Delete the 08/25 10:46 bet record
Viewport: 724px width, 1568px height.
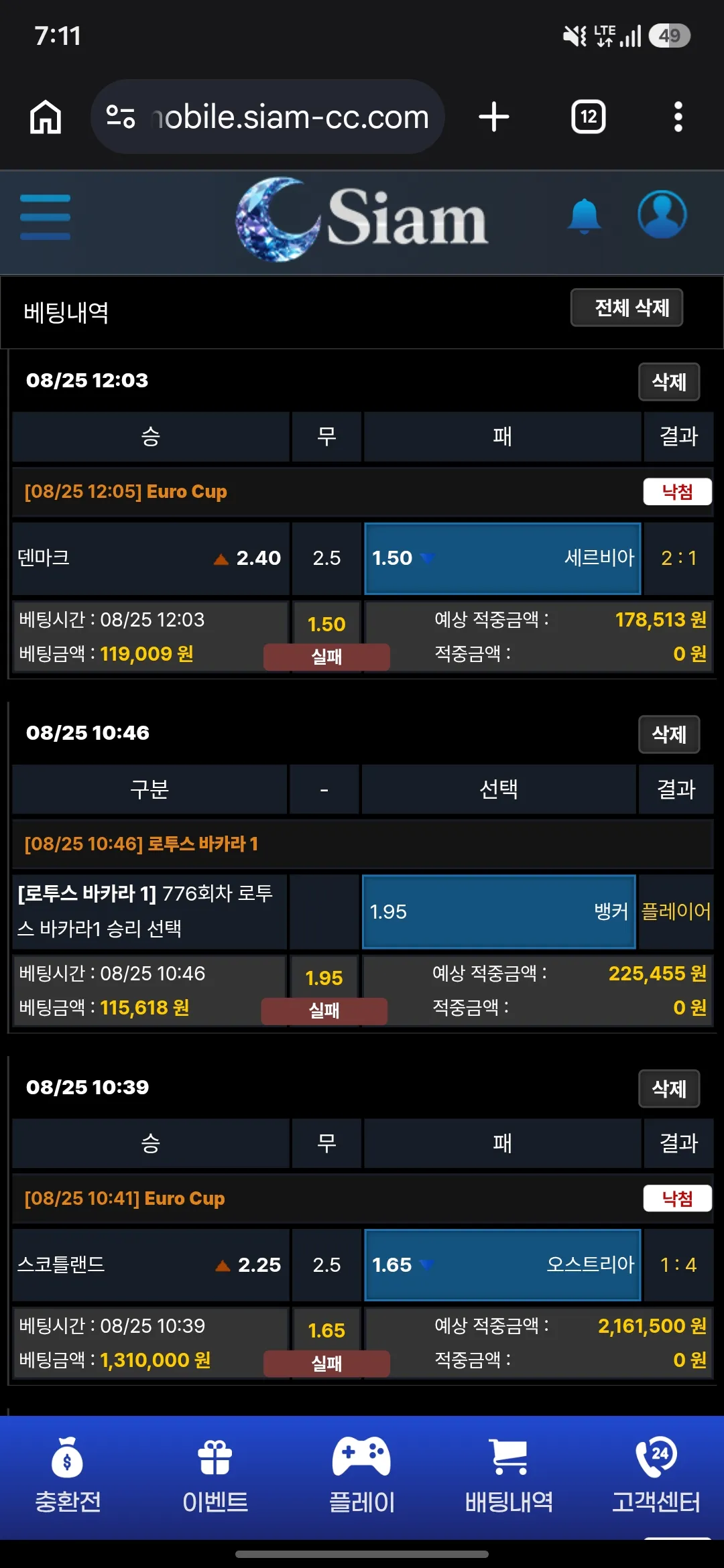pos(669,734)
